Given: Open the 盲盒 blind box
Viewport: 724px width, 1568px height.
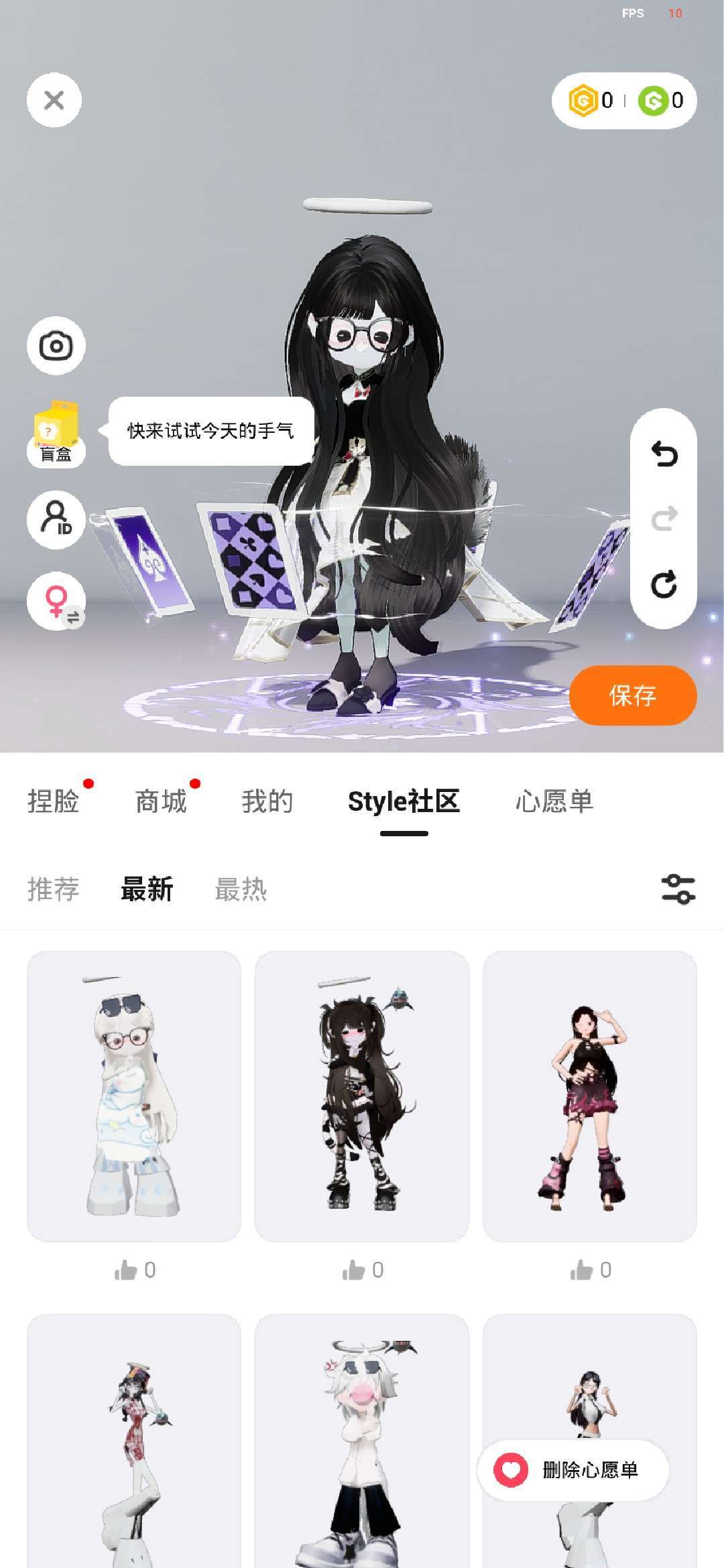Looking at the screenshot, I should [x=56, y=434].
